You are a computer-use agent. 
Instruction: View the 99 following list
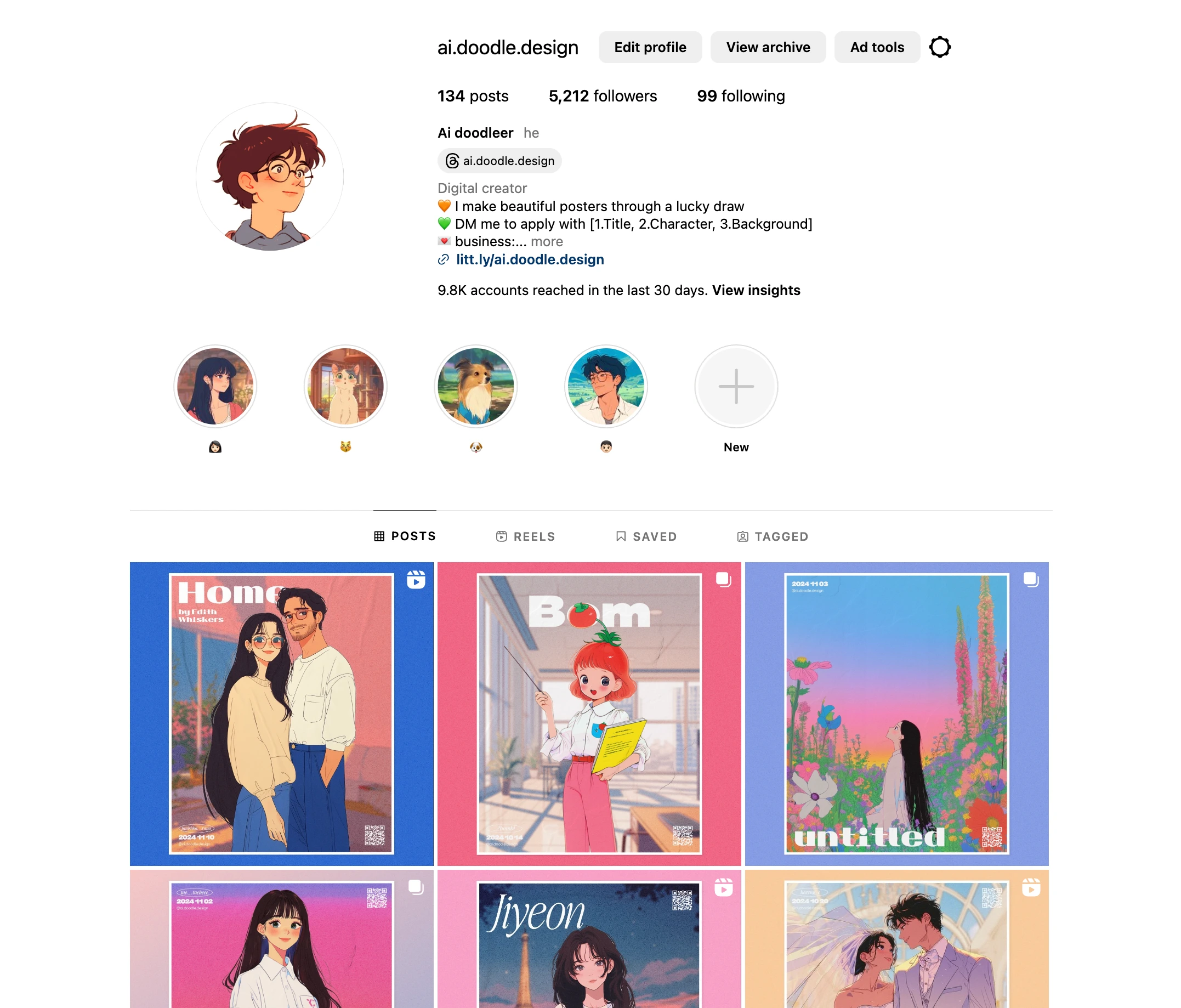(x=740, y=96)
